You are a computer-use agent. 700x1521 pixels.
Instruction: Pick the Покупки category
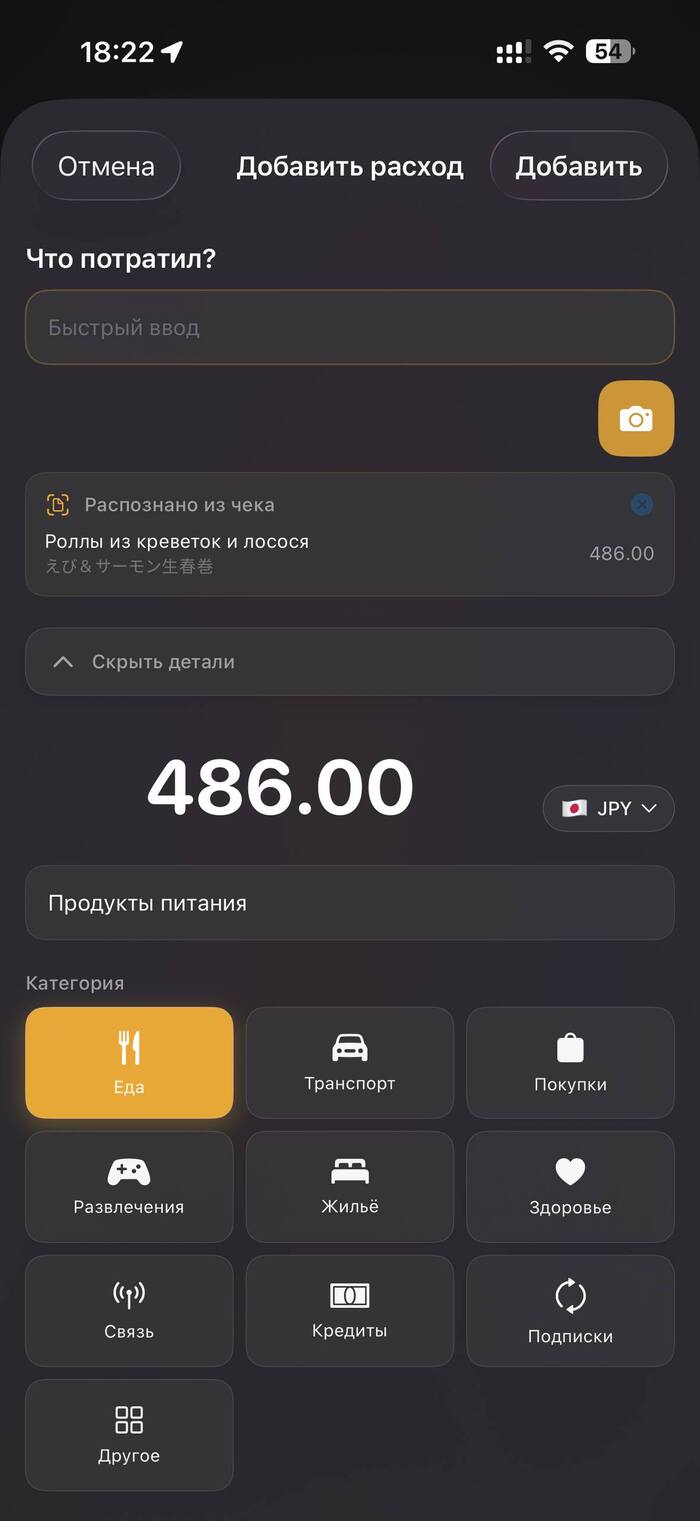570,1062
